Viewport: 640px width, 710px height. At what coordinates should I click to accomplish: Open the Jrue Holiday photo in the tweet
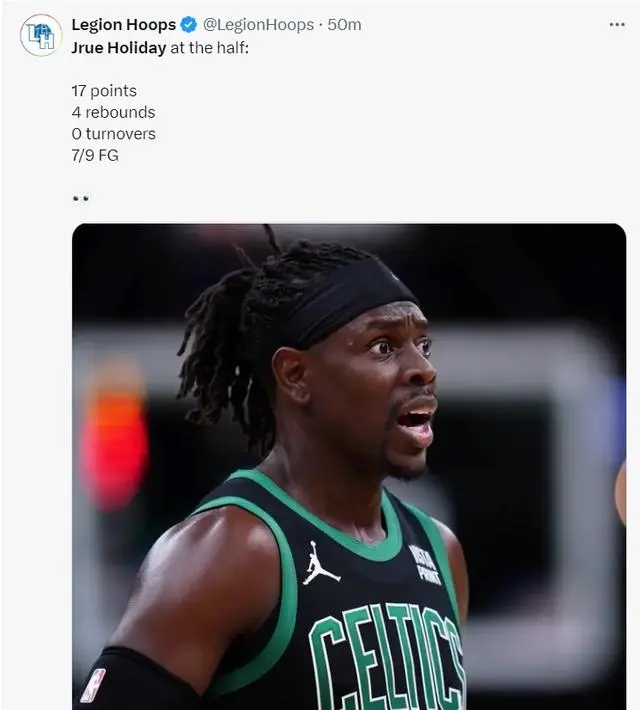tap(348, 465)
